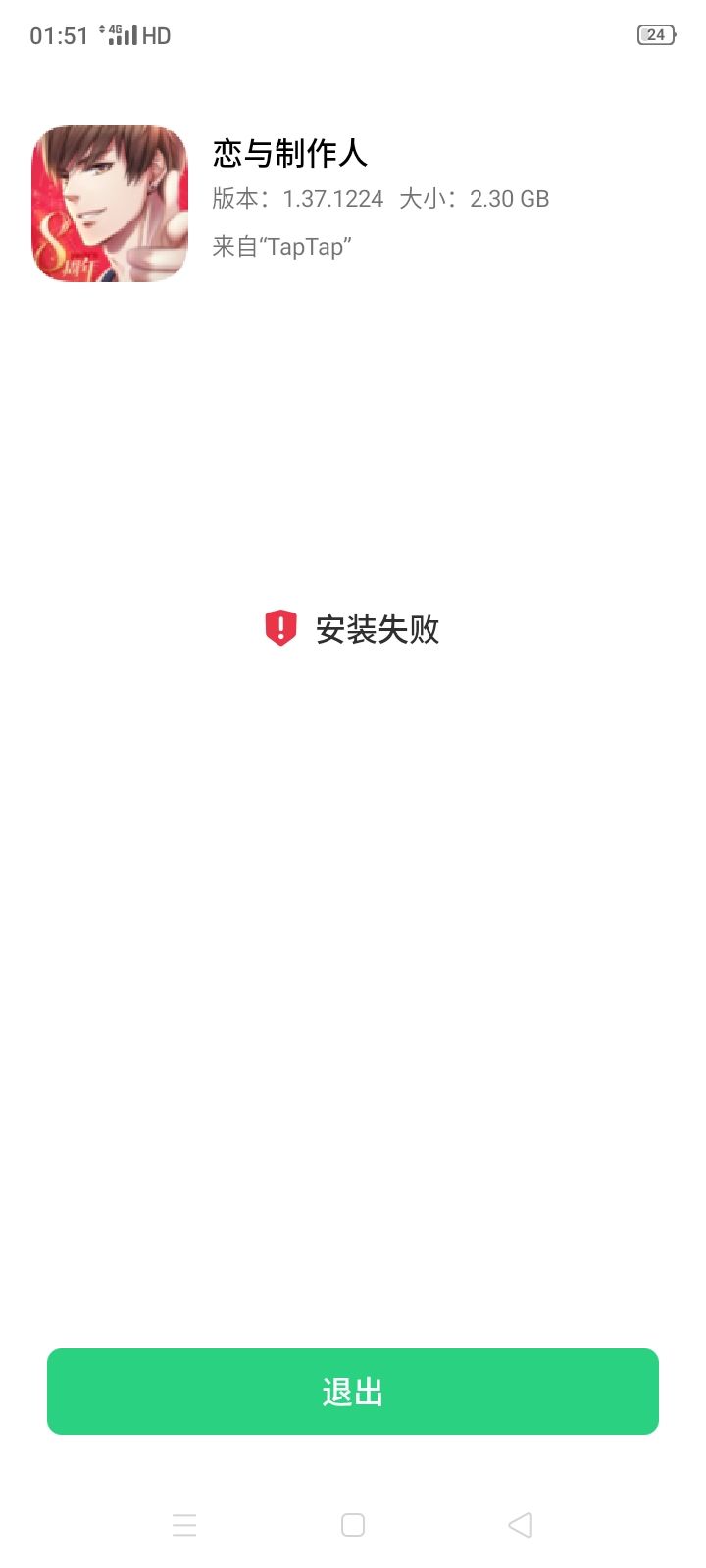Tap the 安装失败 failure message text
Viewport: 706px width, 1568px height.
click(x=377, y=628)
